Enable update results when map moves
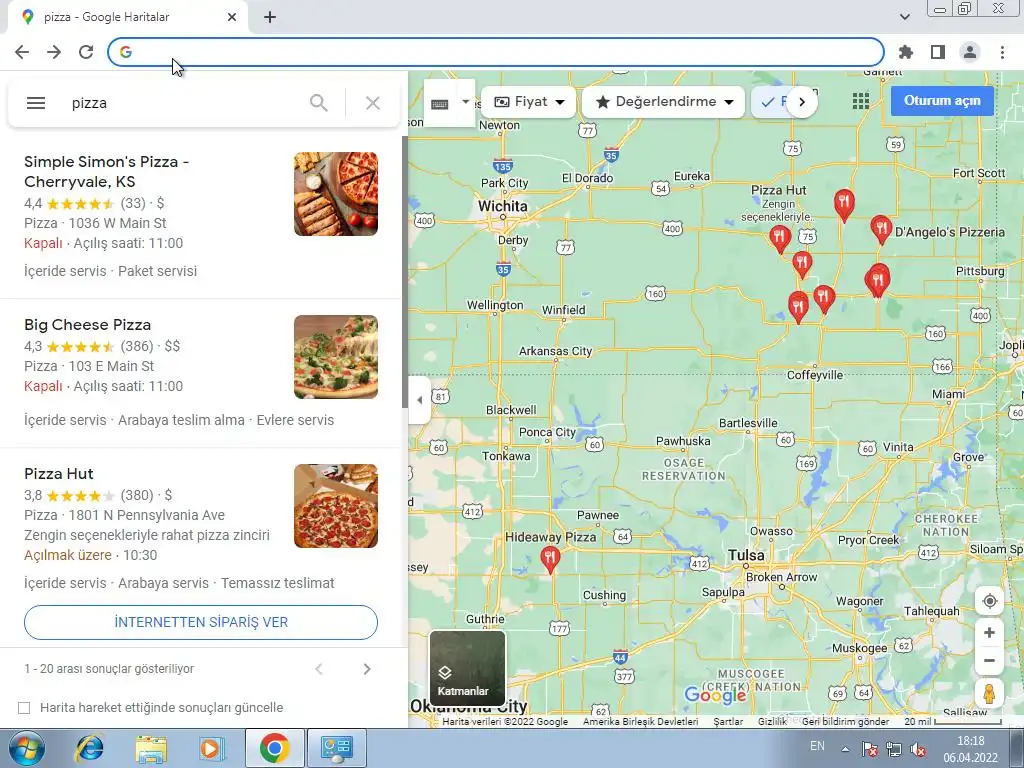This screenshot has width=1024, height=768. pos(25,708)
